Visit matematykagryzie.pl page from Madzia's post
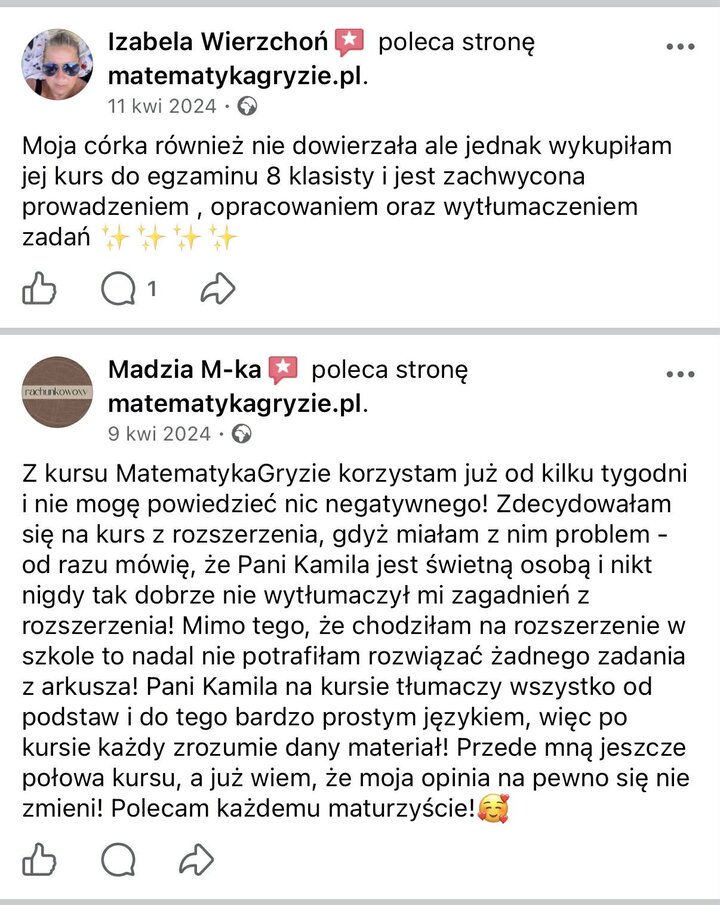 click(235, 403)
